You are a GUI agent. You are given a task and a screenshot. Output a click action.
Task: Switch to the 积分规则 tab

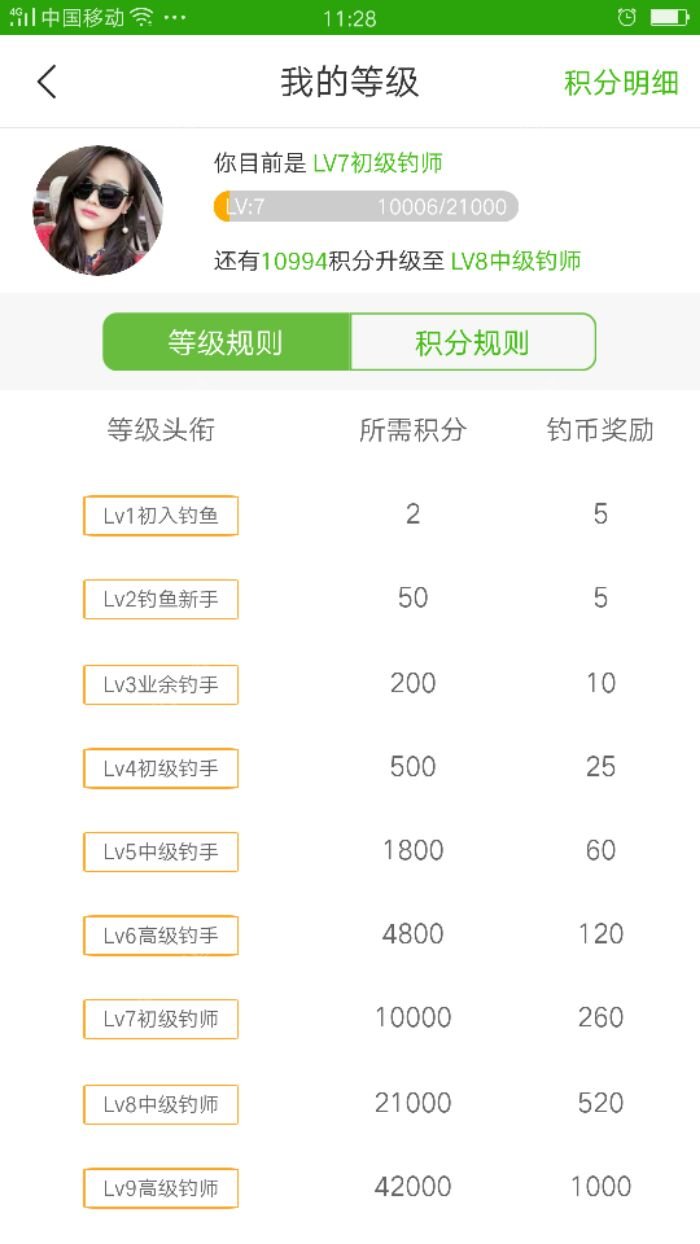(472, 343)
